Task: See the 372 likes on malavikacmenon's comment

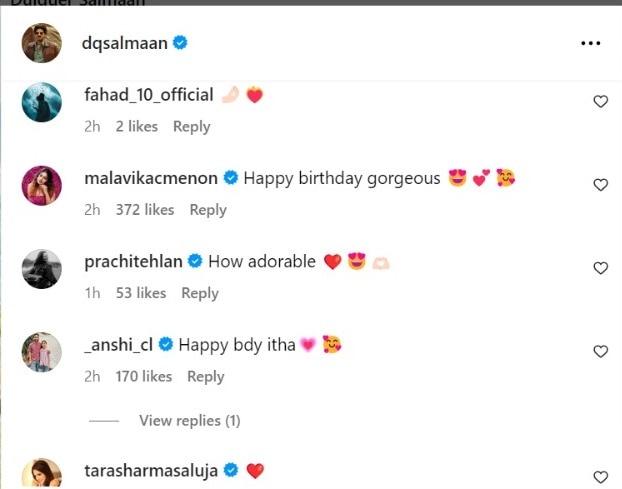Action: (144, 209)
